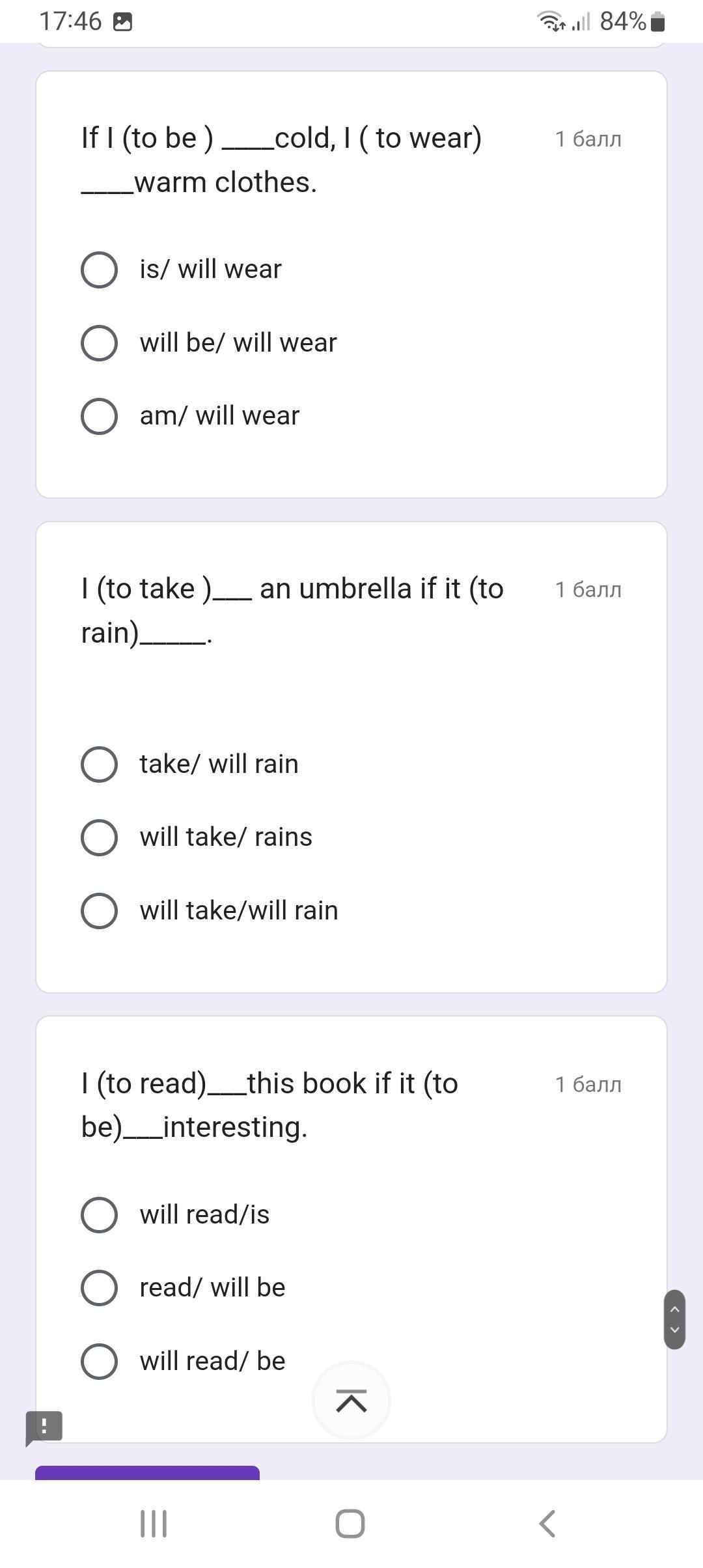Select 'take/ will rain' for umbrella question
The height and width of the screenshot is (1568, 703).
[x=100, y=764]
